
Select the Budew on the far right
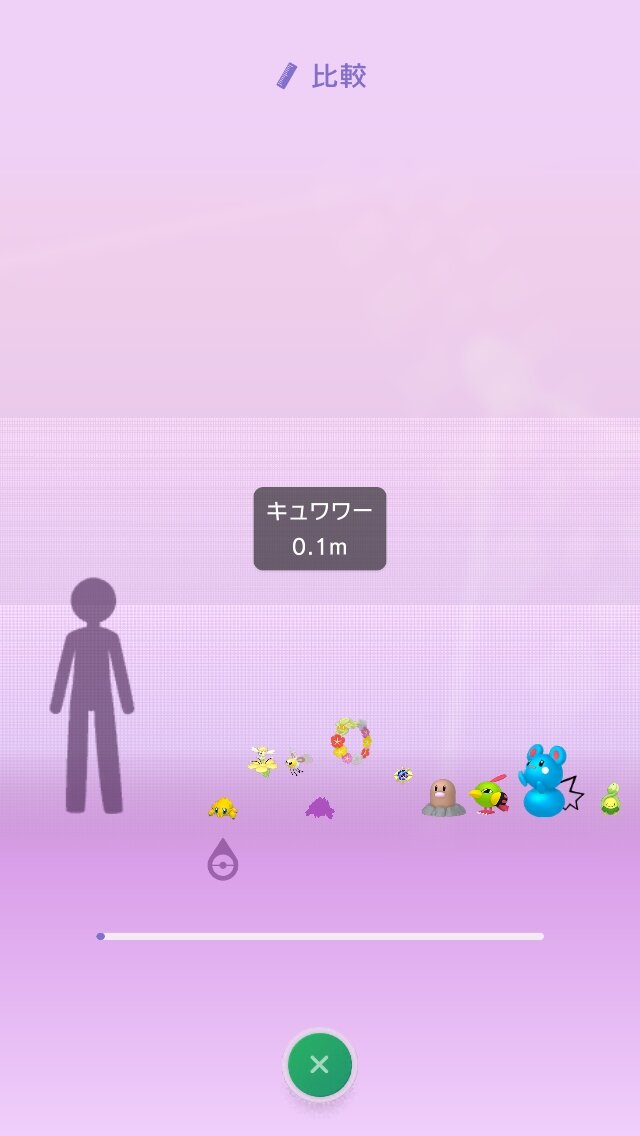coord(610,799)
